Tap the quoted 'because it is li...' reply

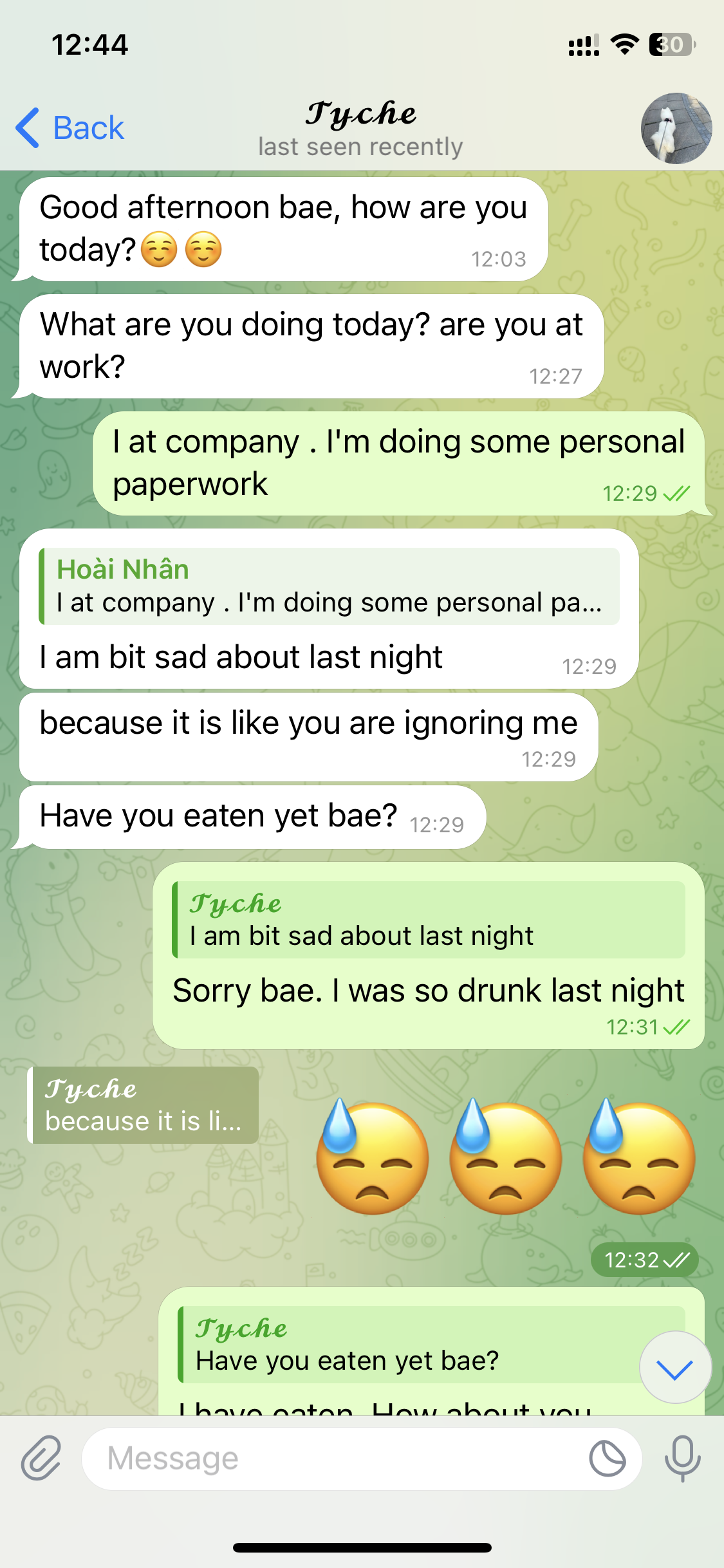coord(143,1105)
